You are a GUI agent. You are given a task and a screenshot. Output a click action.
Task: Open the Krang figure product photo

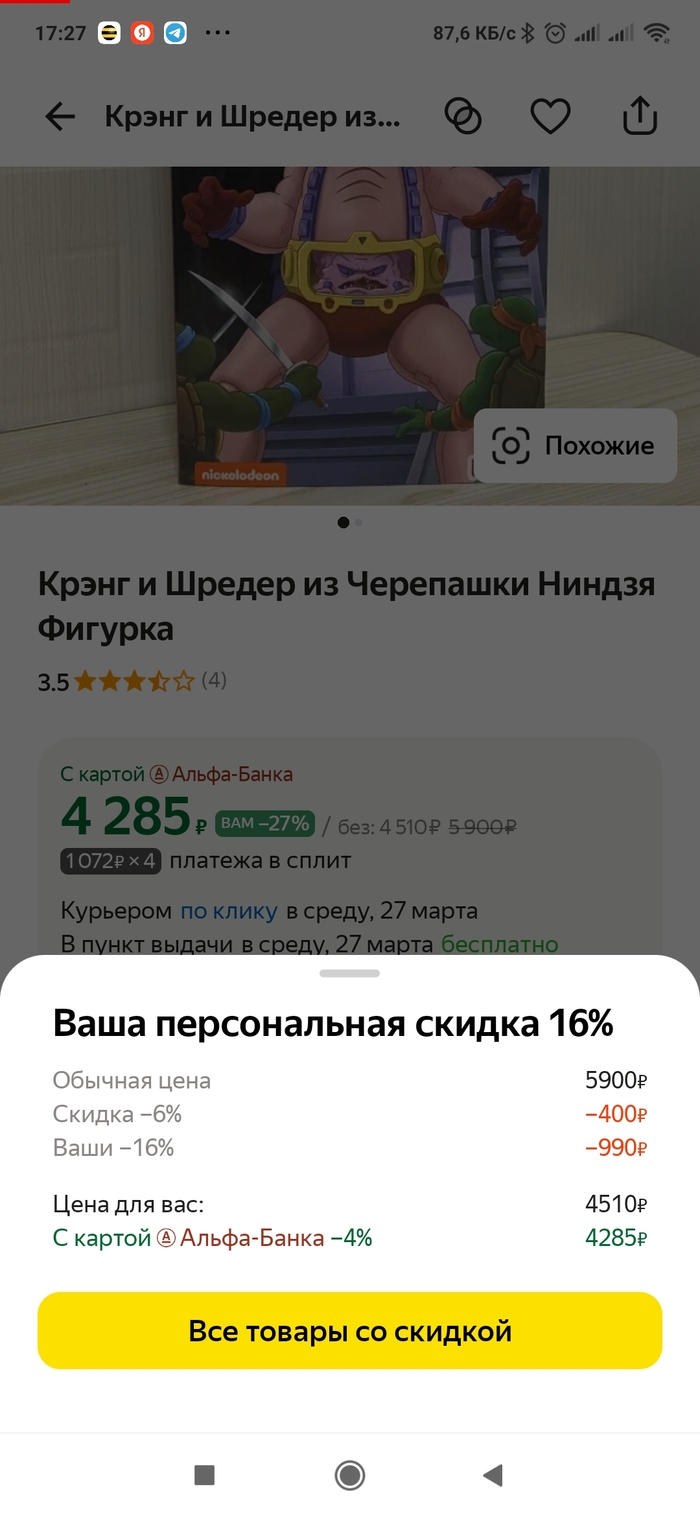pyautogui.click(x=360, y=330)
